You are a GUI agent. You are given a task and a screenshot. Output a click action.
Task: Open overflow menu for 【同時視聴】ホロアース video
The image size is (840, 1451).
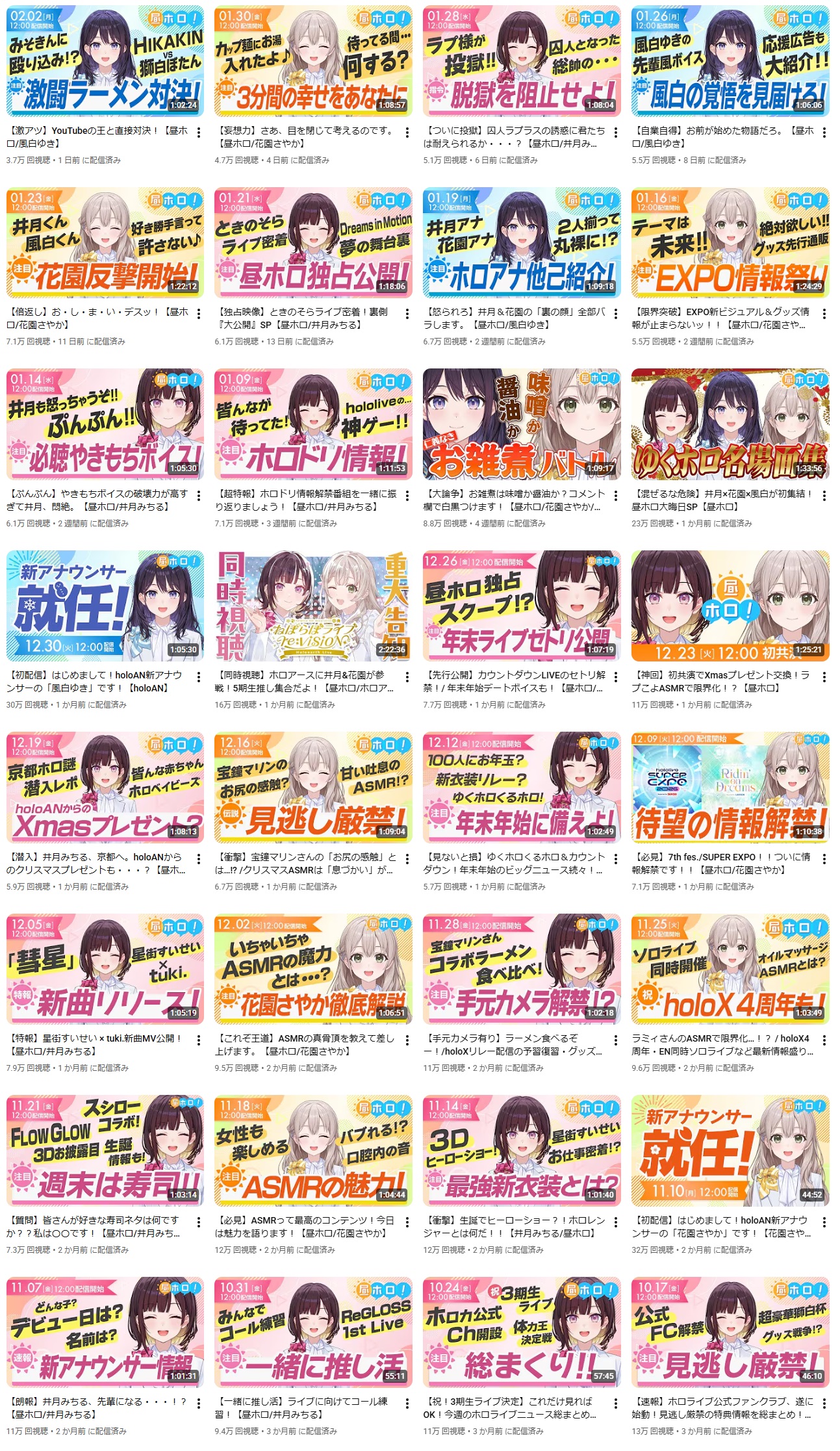pos(407,677)
